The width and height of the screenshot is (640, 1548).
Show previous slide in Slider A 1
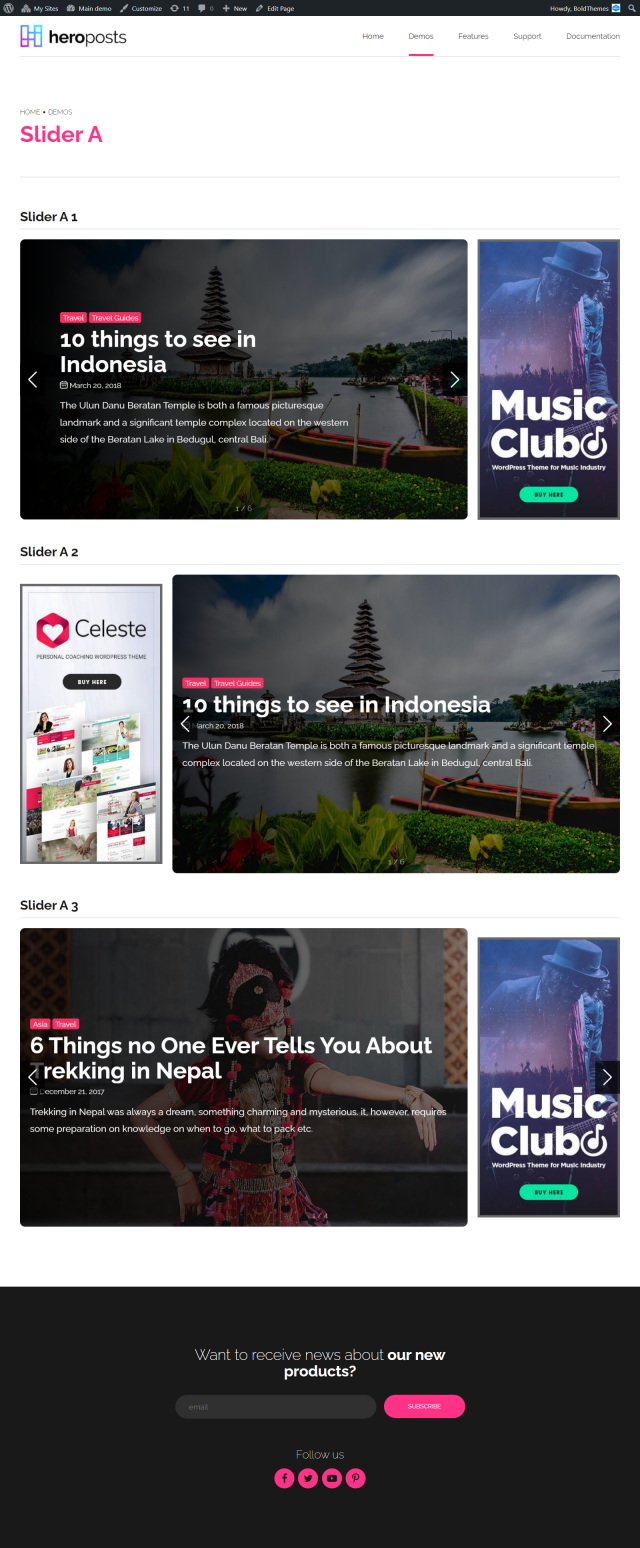tap(33, 379)
